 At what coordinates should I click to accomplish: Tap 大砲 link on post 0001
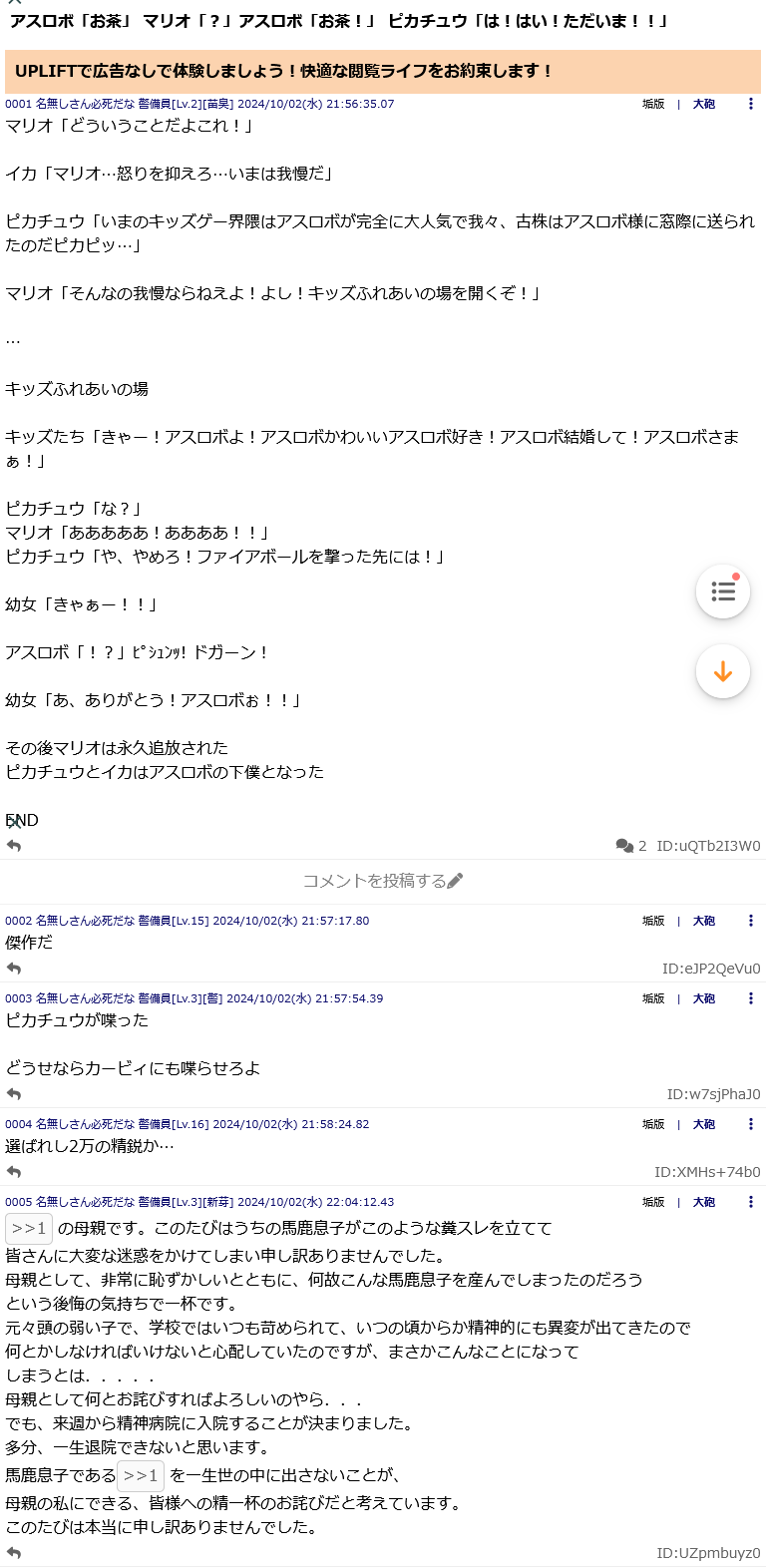click(x=704, y=104)
